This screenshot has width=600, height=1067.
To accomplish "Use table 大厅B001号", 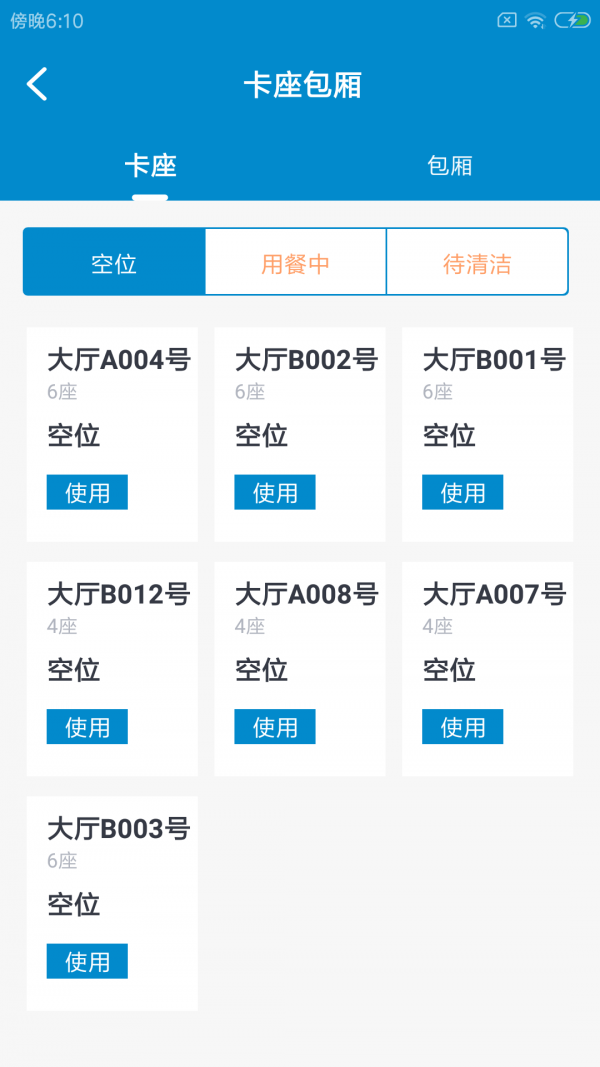I will point(462,493).
